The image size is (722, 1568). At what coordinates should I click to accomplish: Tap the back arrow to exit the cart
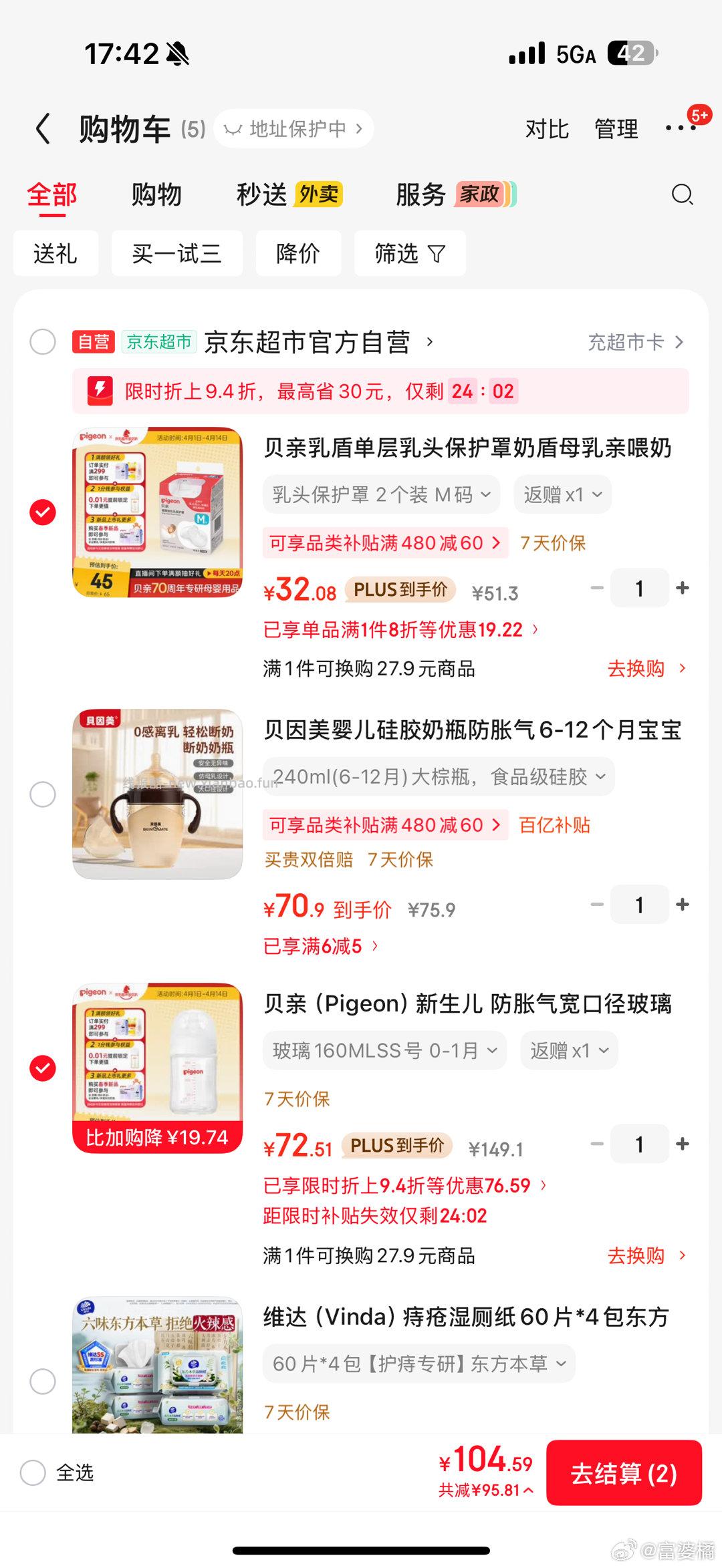click(44, 128)
